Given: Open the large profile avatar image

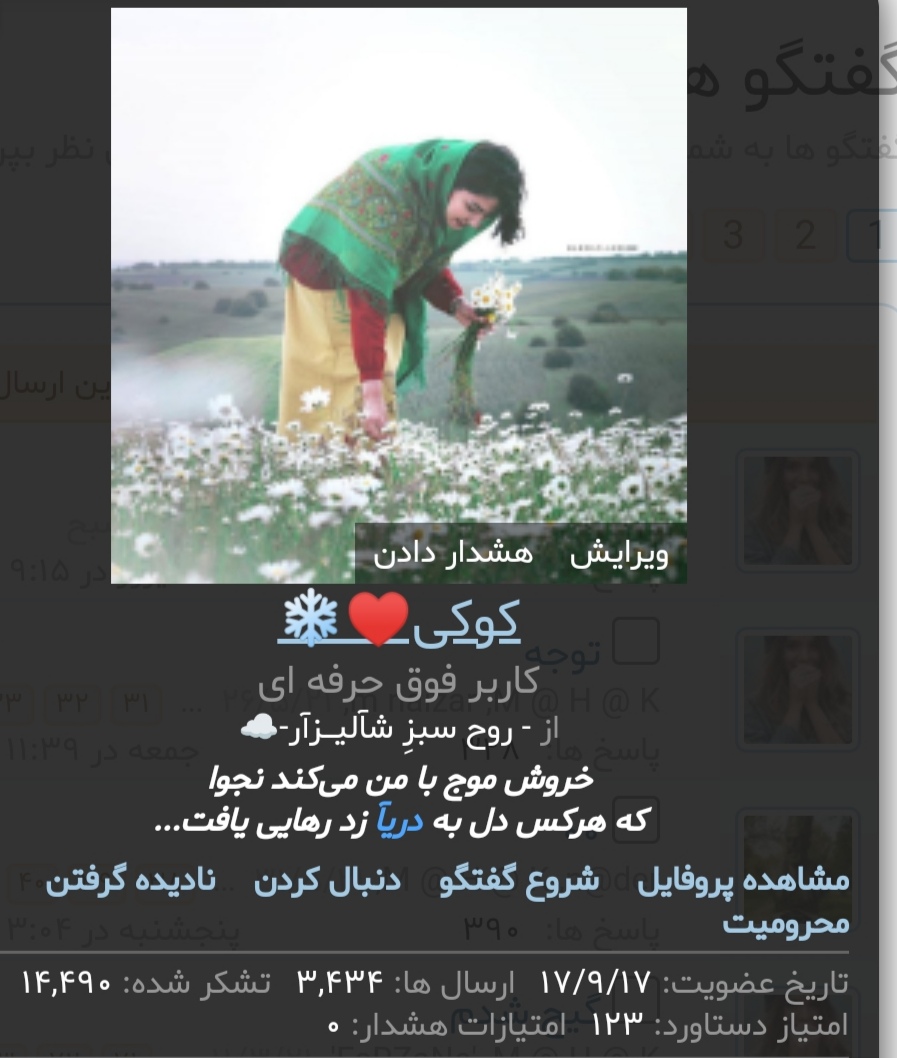Looking at the screenshot, I should tap(399, 296).
